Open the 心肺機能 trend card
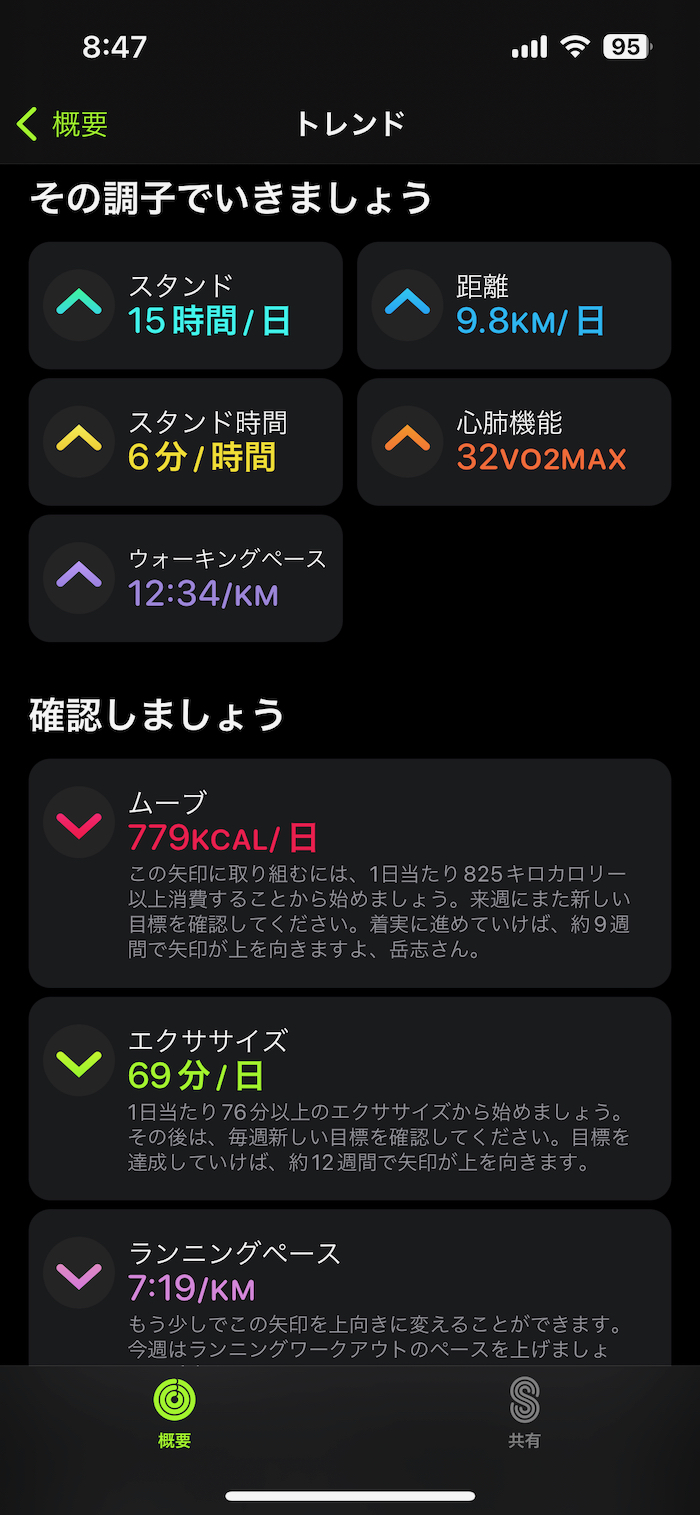This screenshot has height=1515, width=700. coord(514,441)
